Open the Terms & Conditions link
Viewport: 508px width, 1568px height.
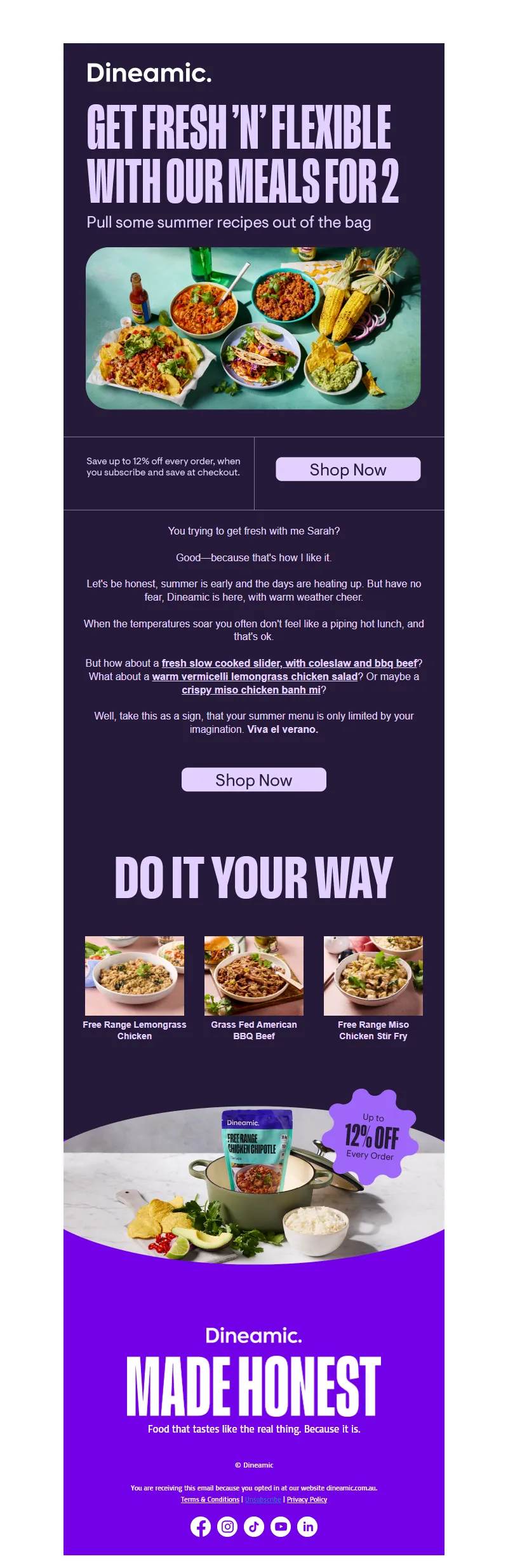pos(210,1499)
